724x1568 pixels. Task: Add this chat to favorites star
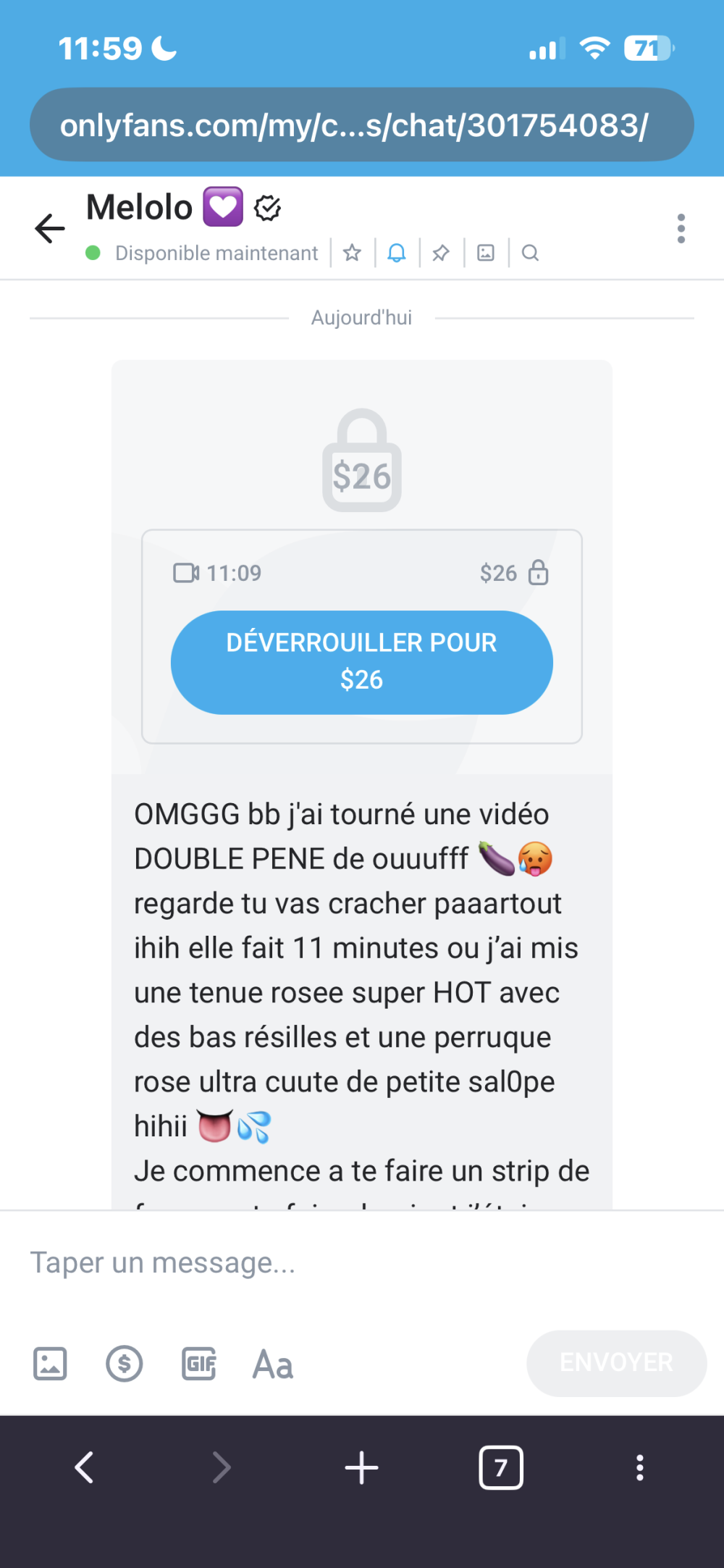pos(353,253)
